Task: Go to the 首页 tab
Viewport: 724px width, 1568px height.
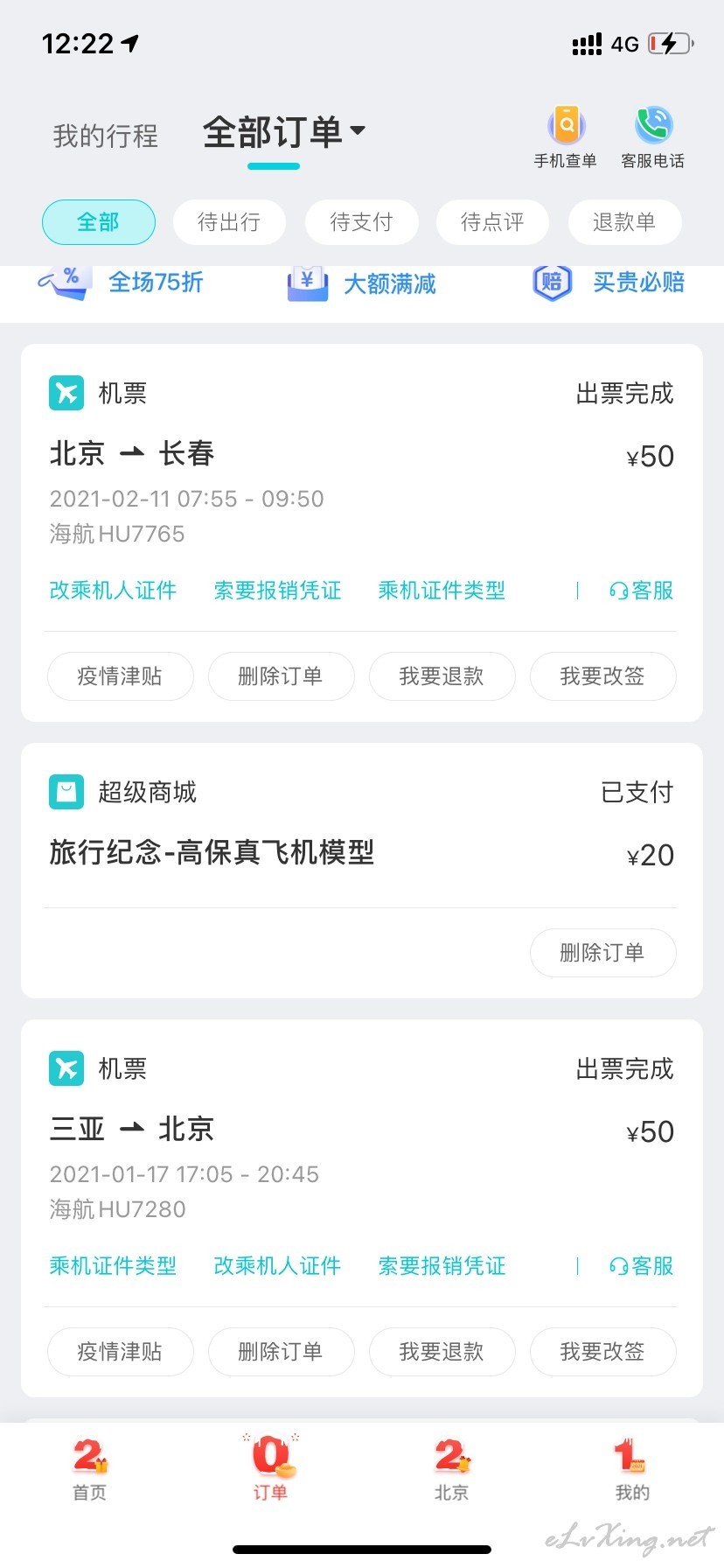Action: point(90,1470)
